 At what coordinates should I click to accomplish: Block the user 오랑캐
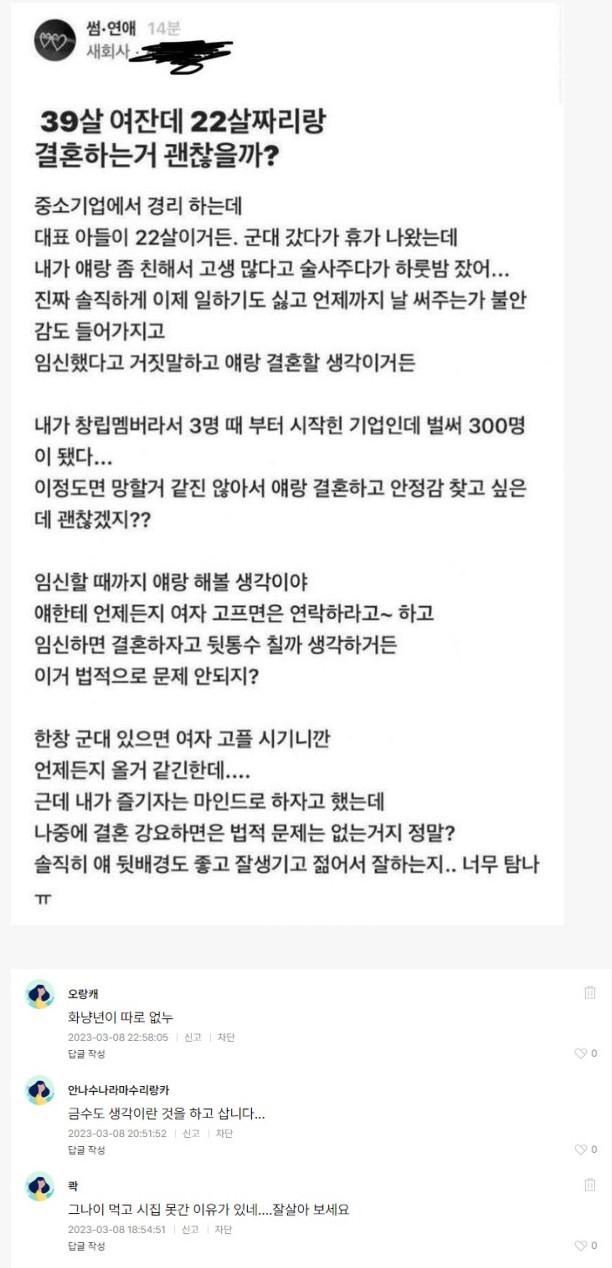tap(226, 1037)
